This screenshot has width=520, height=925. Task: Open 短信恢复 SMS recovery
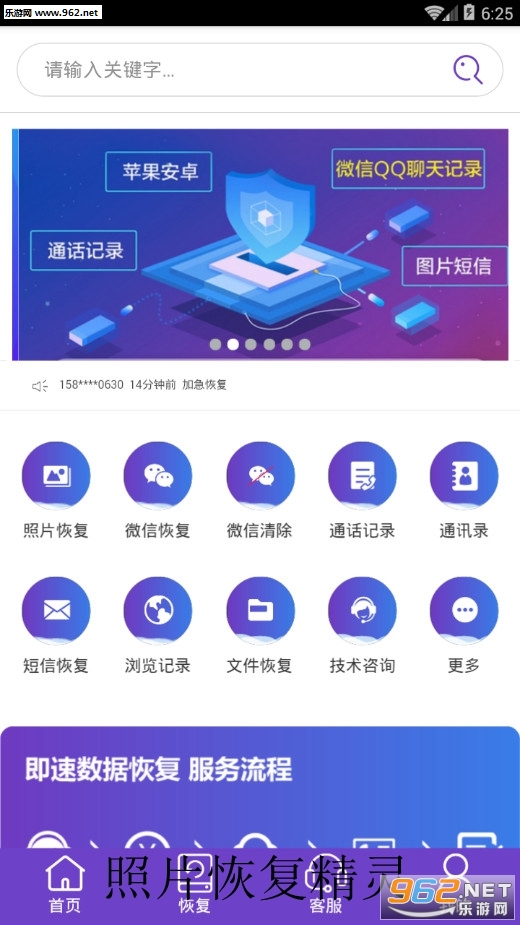tap(56, 625)
